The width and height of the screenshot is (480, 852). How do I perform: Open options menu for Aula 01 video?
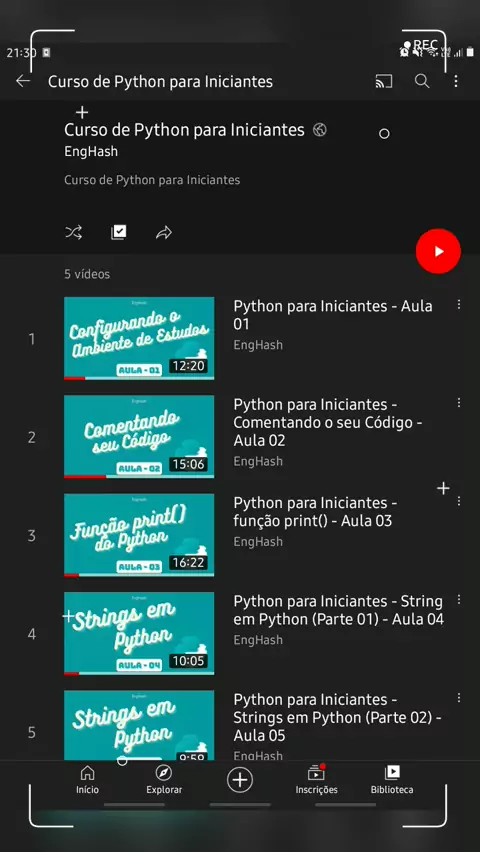click(459, 305)
